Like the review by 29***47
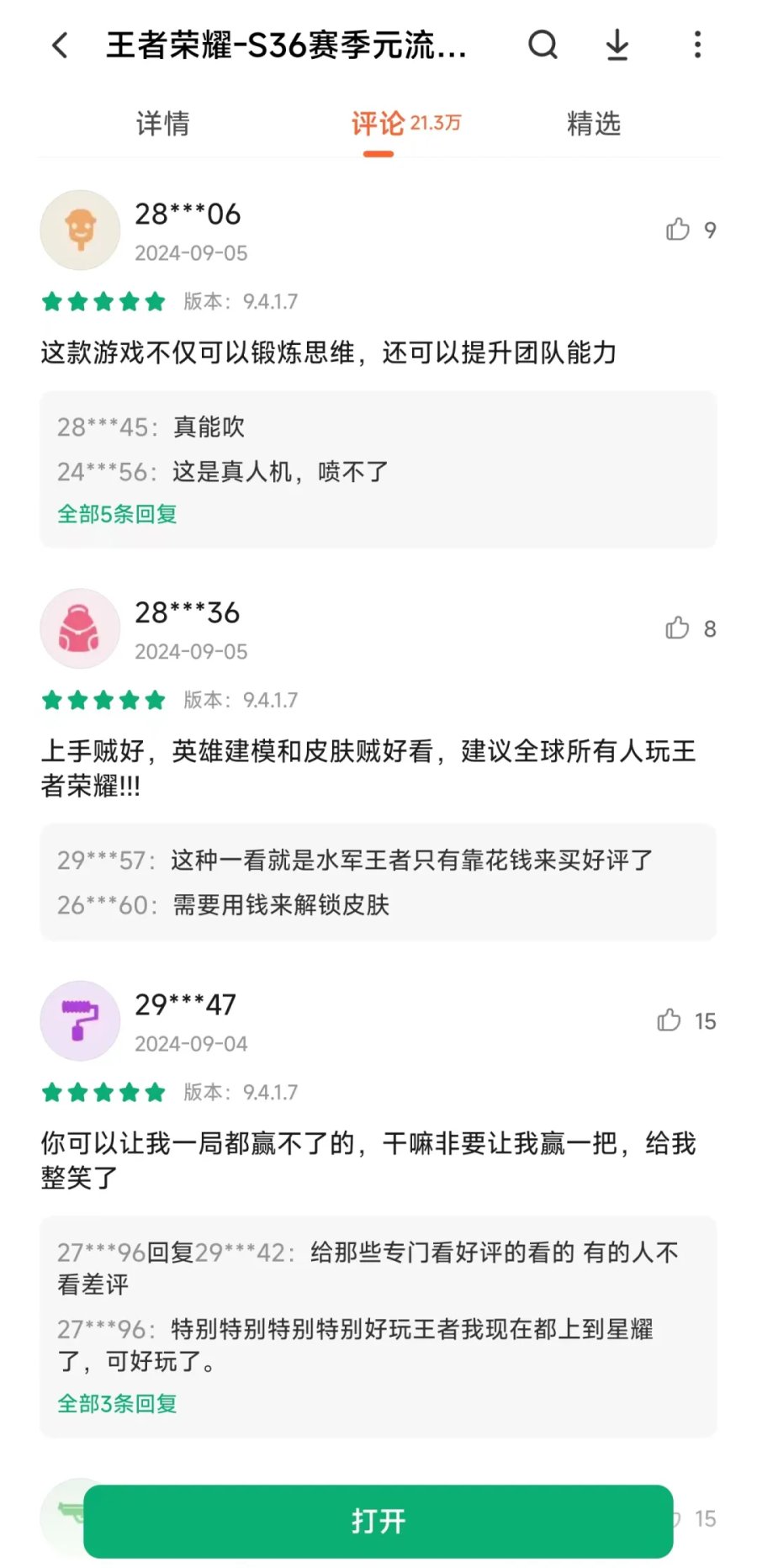 (670, 1020)
